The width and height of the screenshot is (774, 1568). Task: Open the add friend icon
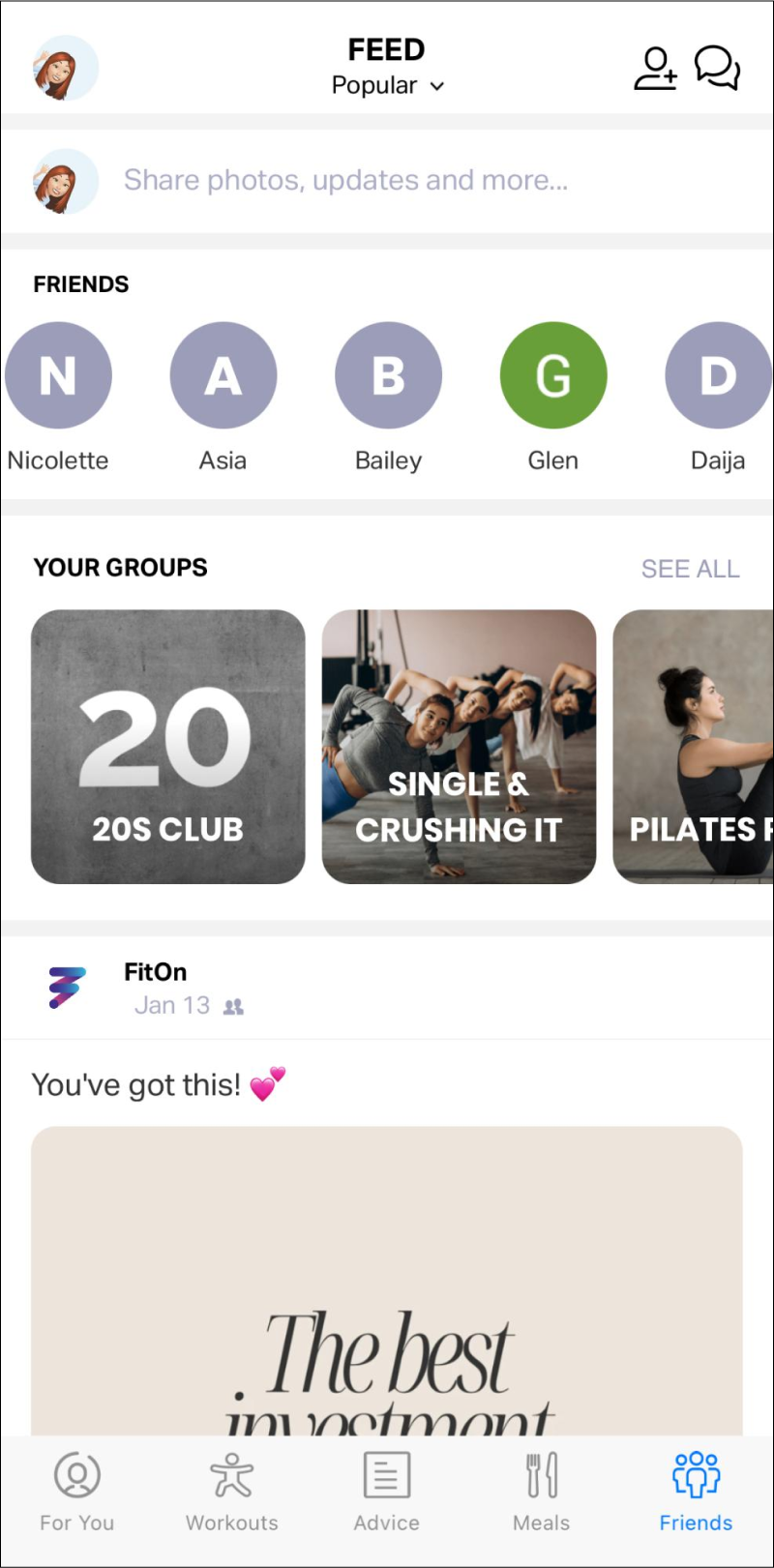tap(655, 69)
